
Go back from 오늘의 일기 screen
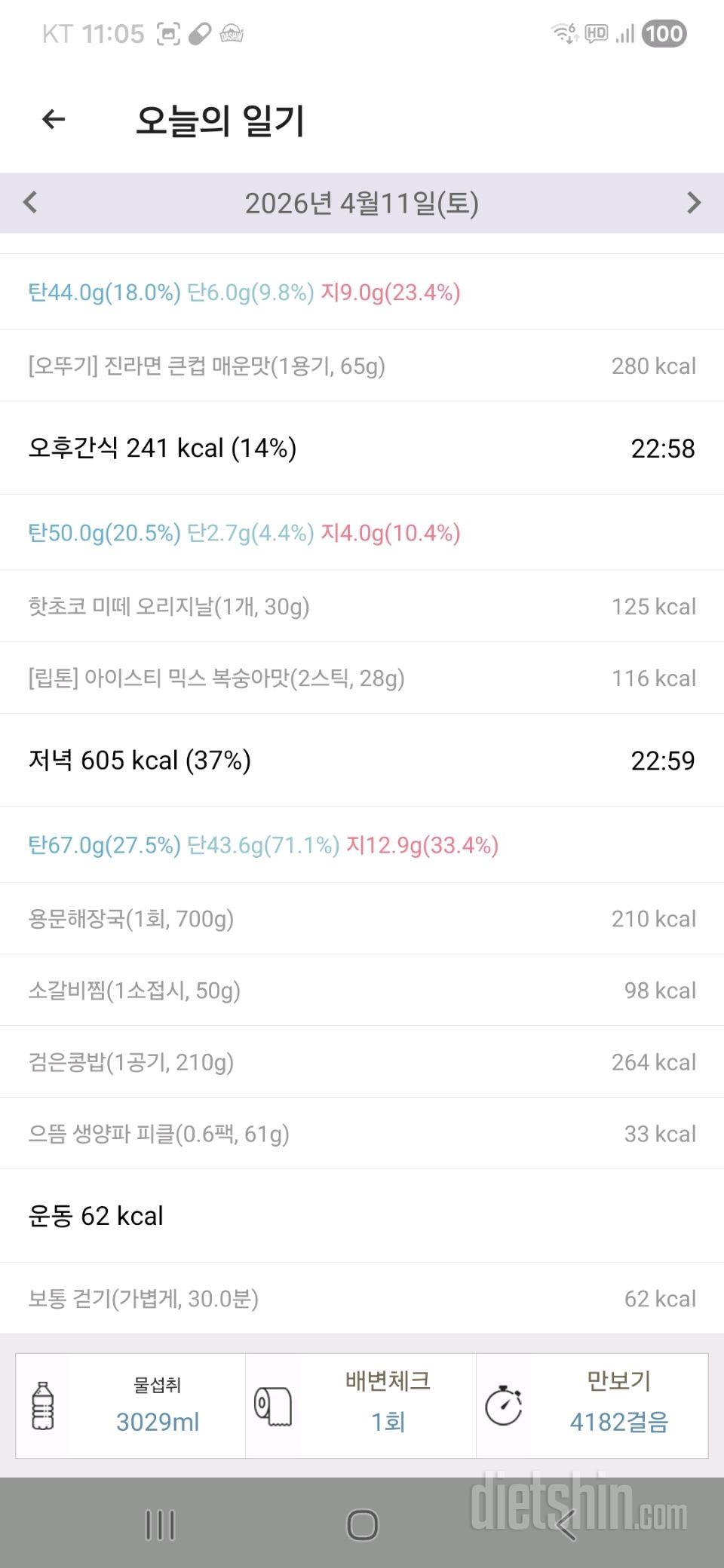coord(54,119)
